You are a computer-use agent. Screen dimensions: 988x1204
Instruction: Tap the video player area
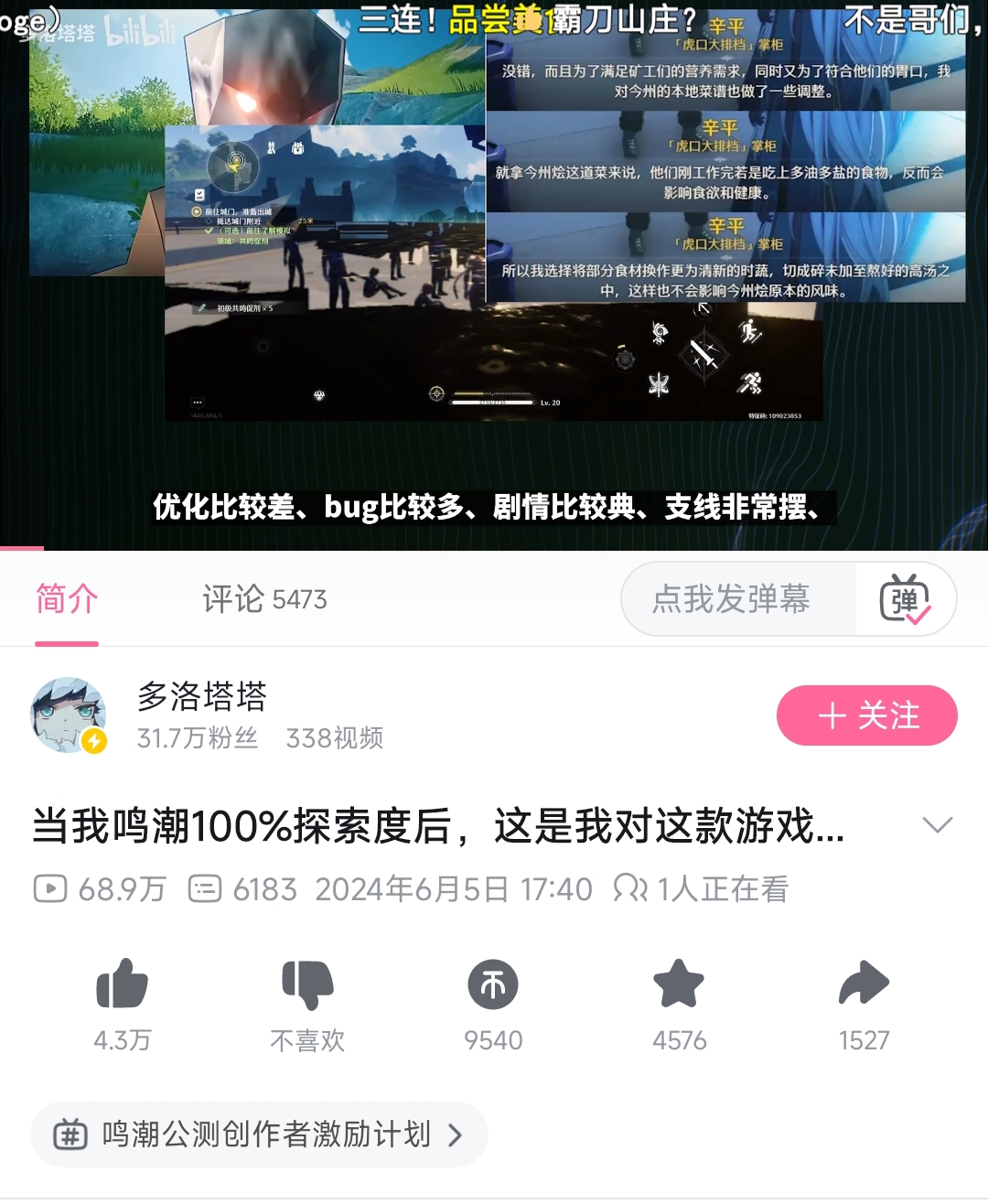(x=494, y=274)
